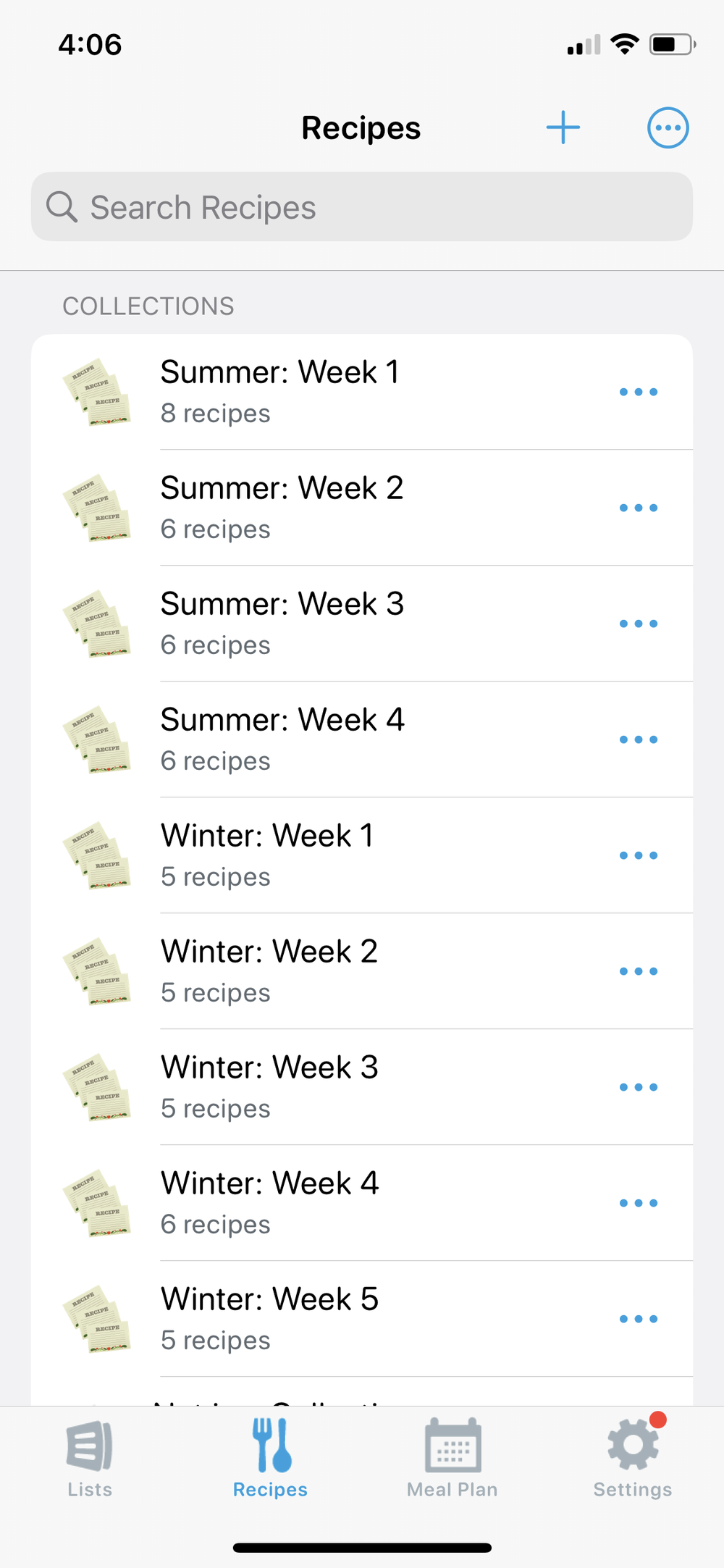Open the Summer: Week 2 collection
The height and width of the screenshot is (1568, 724).
coord(282,508)
